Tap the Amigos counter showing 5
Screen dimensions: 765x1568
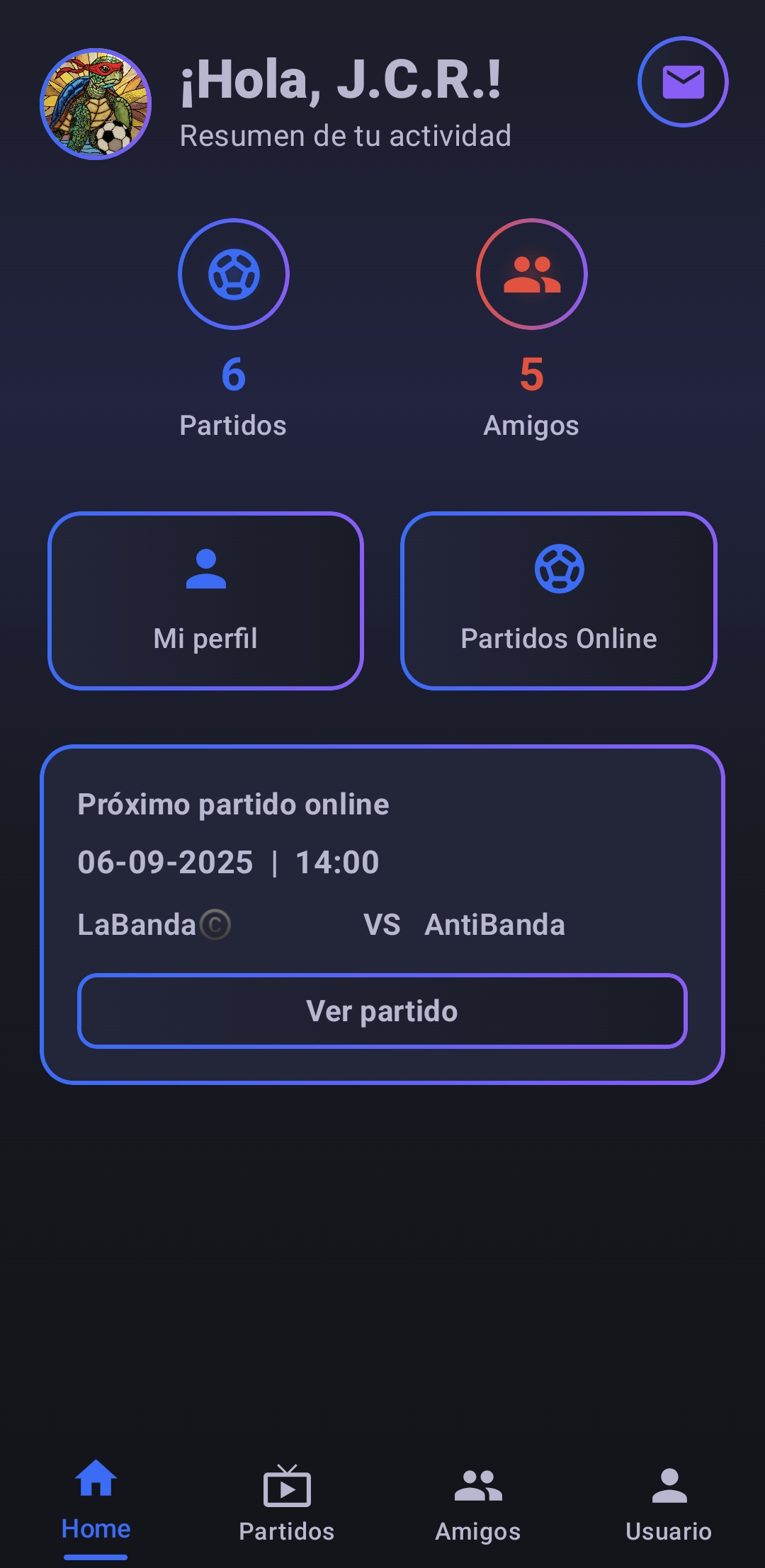point(532,375)
